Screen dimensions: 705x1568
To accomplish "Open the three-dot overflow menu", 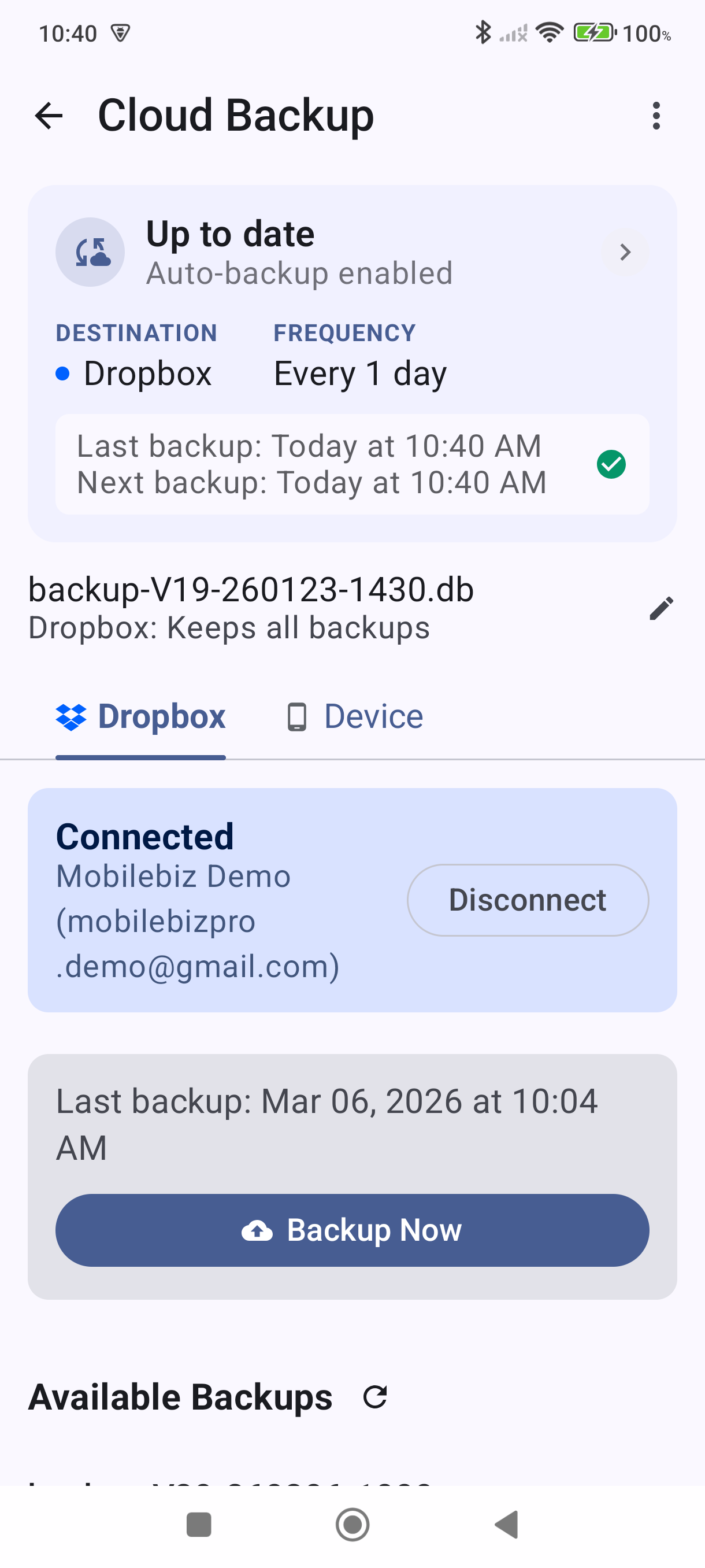I will 656,116.
